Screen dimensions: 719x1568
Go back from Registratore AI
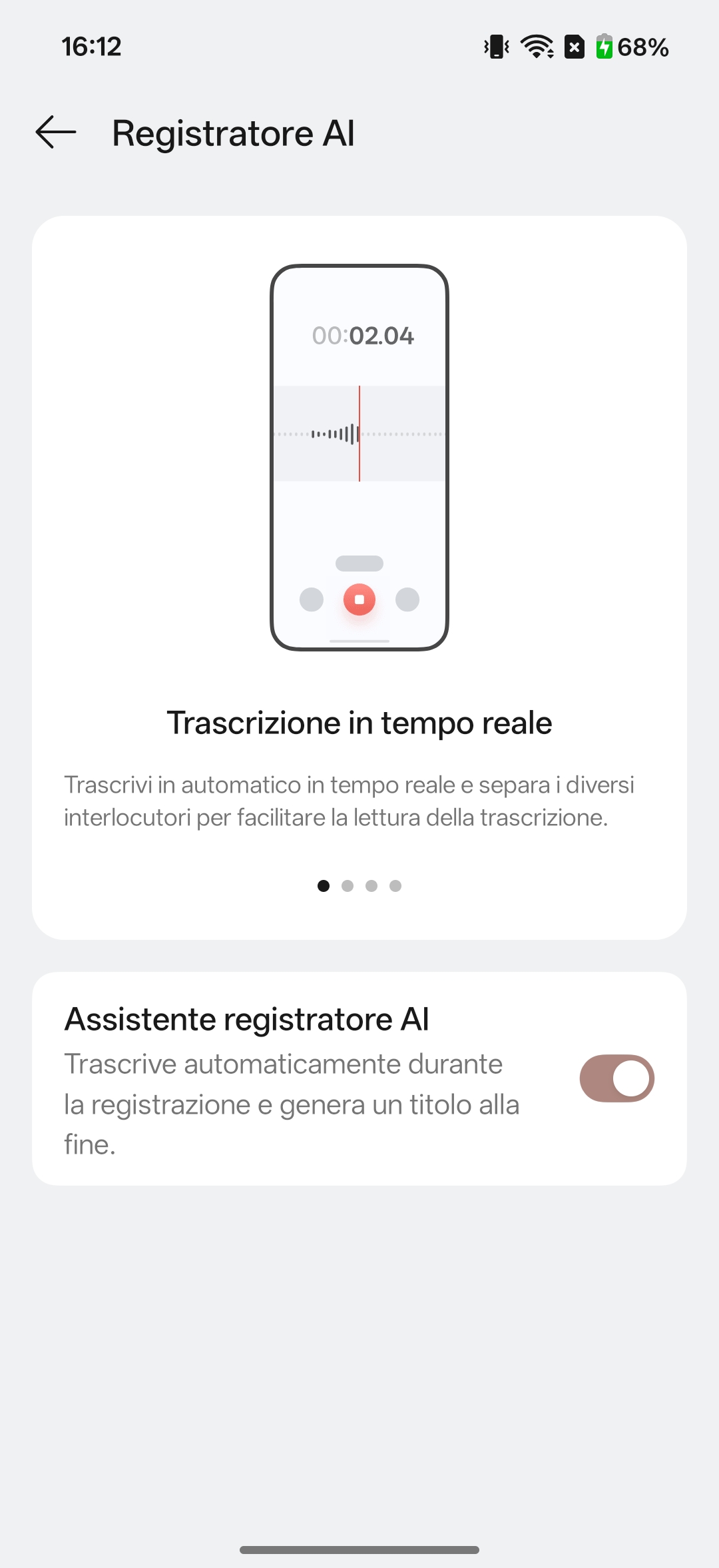(56, 133)
